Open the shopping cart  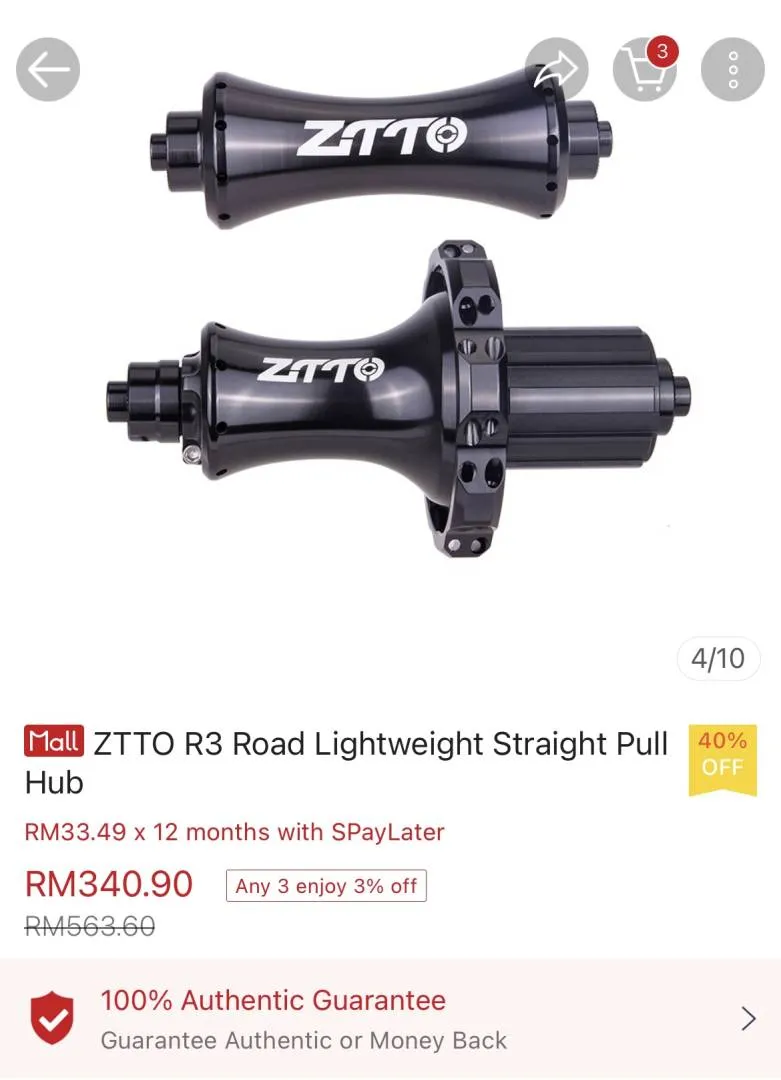coord(644,69)
